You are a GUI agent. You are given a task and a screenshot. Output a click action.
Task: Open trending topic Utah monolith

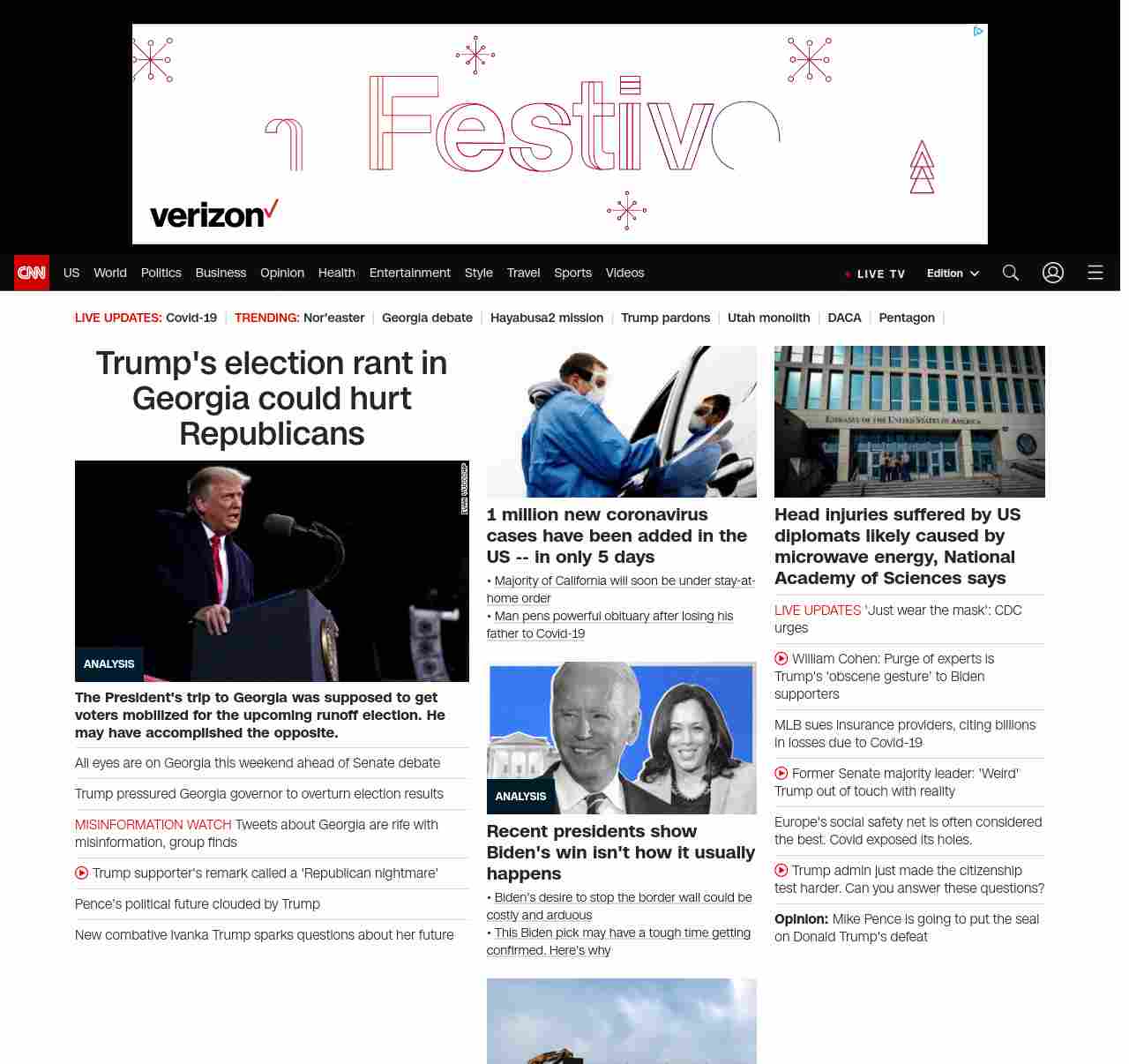768,318
